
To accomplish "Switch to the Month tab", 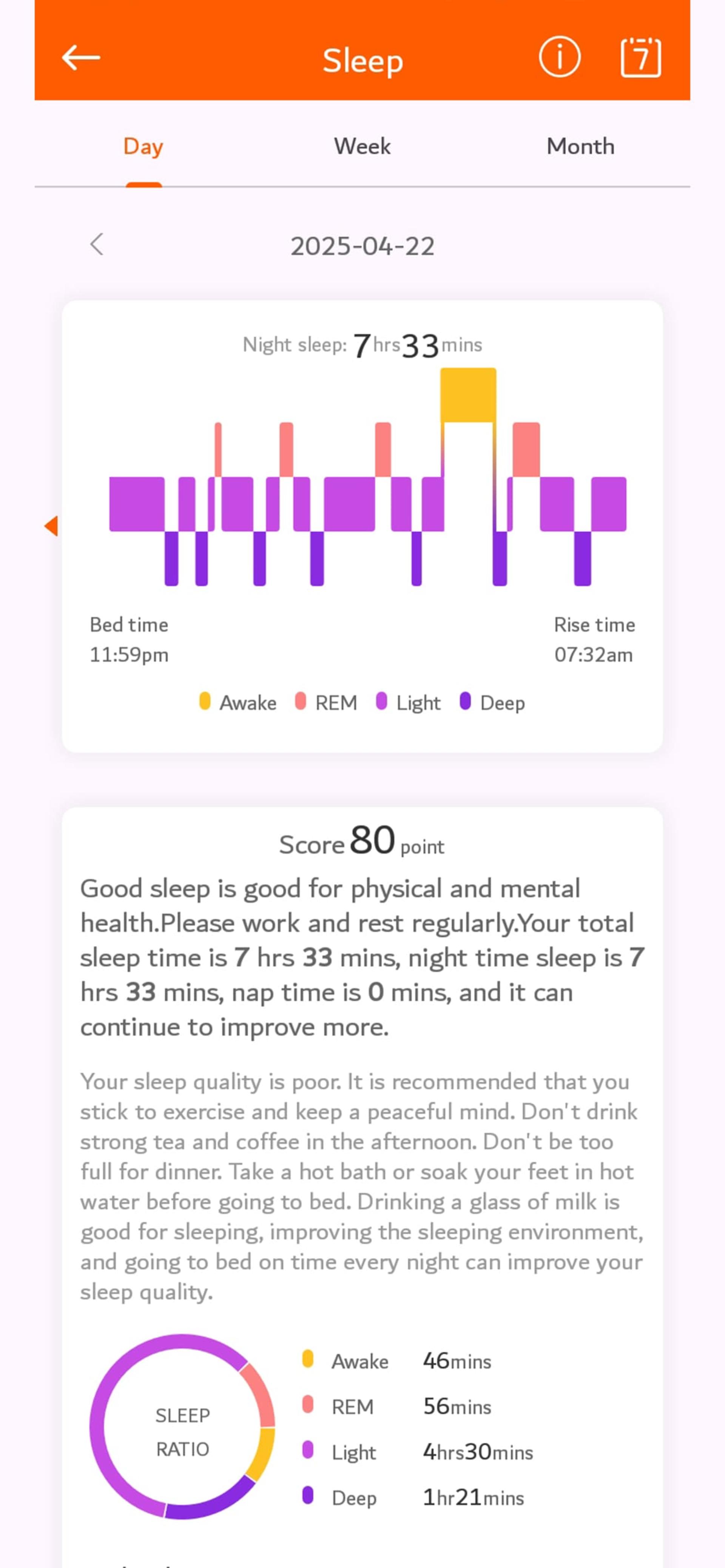I will (580, 146).
